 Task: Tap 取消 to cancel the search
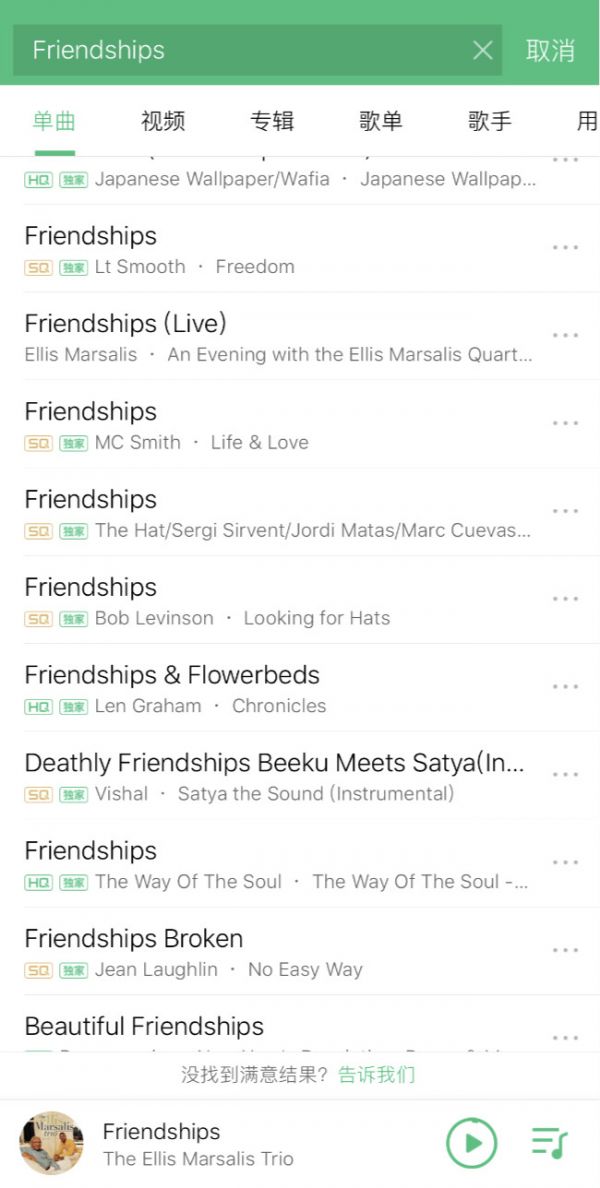tap(550, 50)
